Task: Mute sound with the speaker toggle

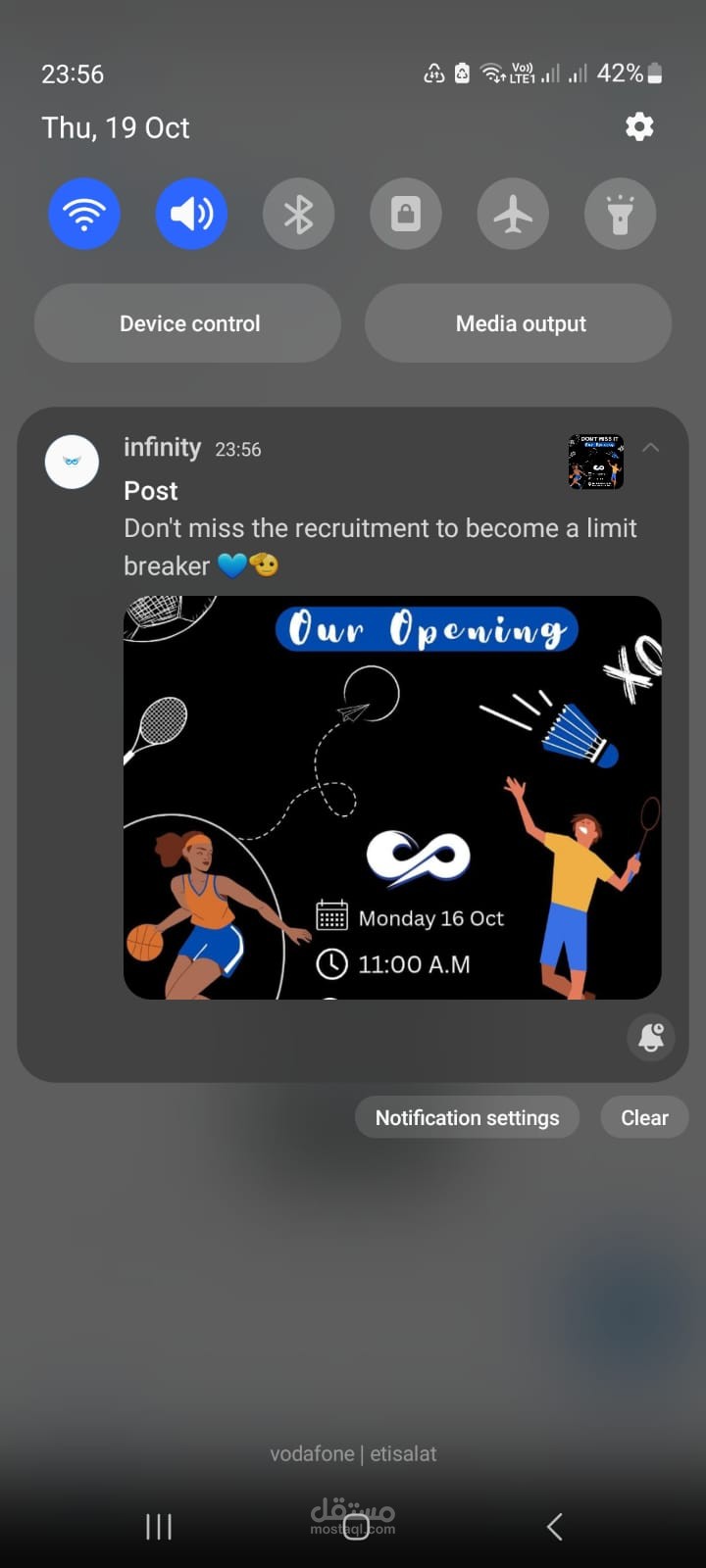Action: (191, 214)
